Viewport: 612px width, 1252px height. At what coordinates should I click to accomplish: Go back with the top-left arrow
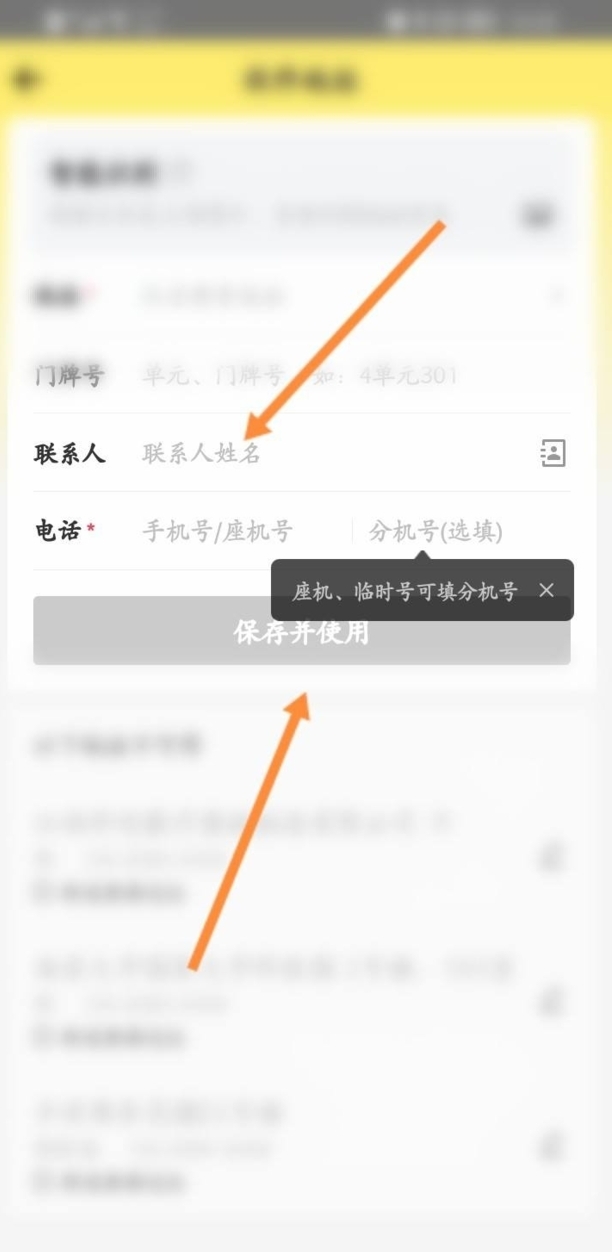[28, 79]
